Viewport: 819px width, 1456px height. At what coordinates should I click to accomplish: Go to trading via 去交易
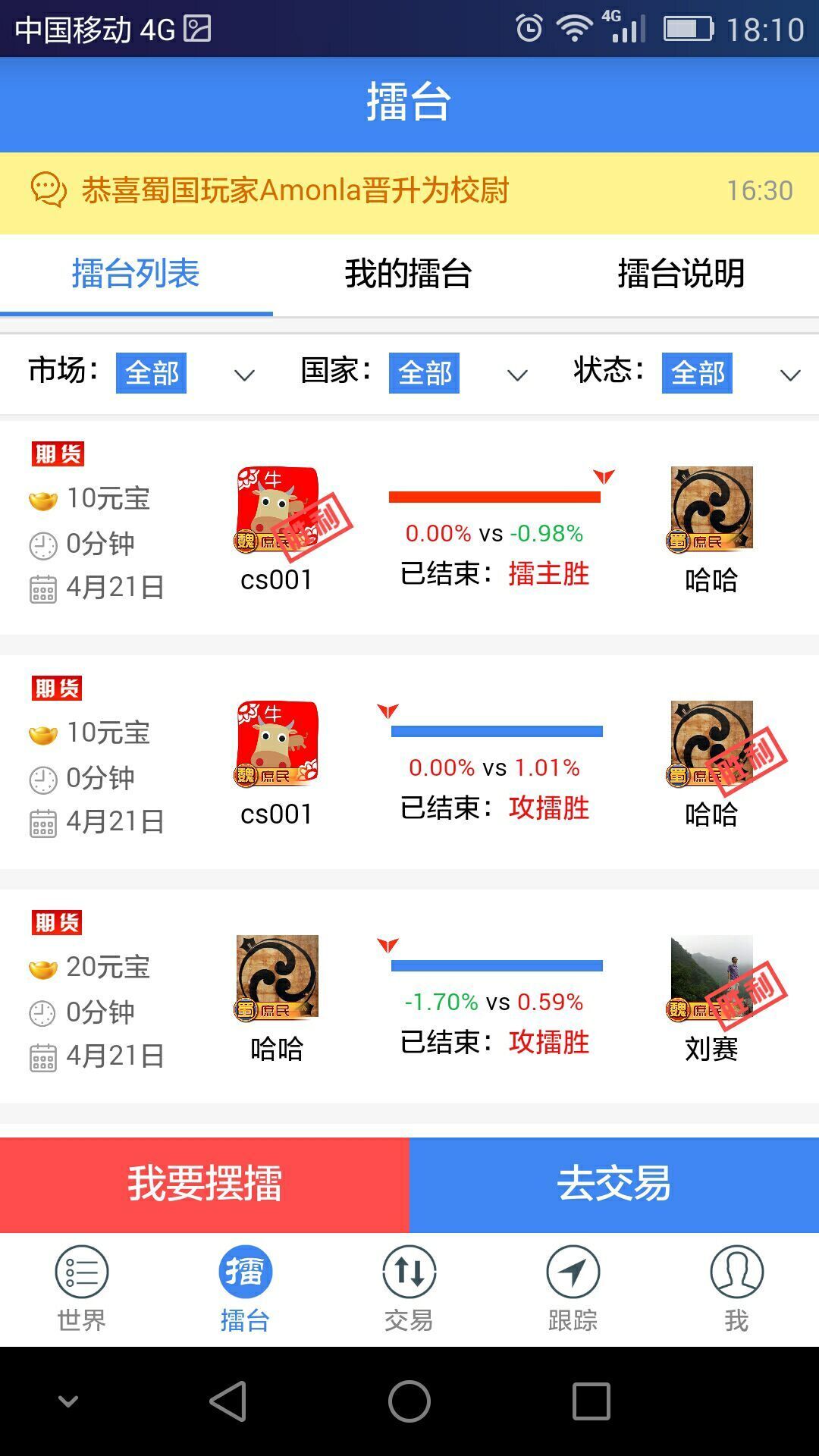click(614, 1184)
